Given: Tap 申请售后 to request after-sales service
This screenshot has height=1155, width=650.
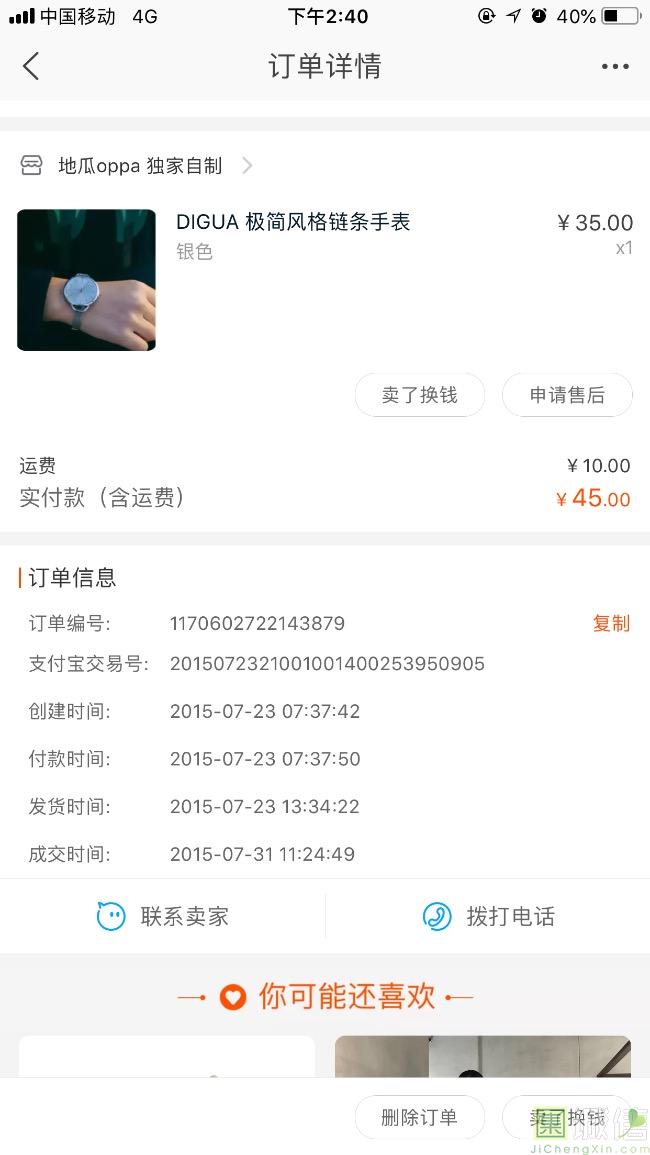Looking at the screenshot, I should click(567, 395).
